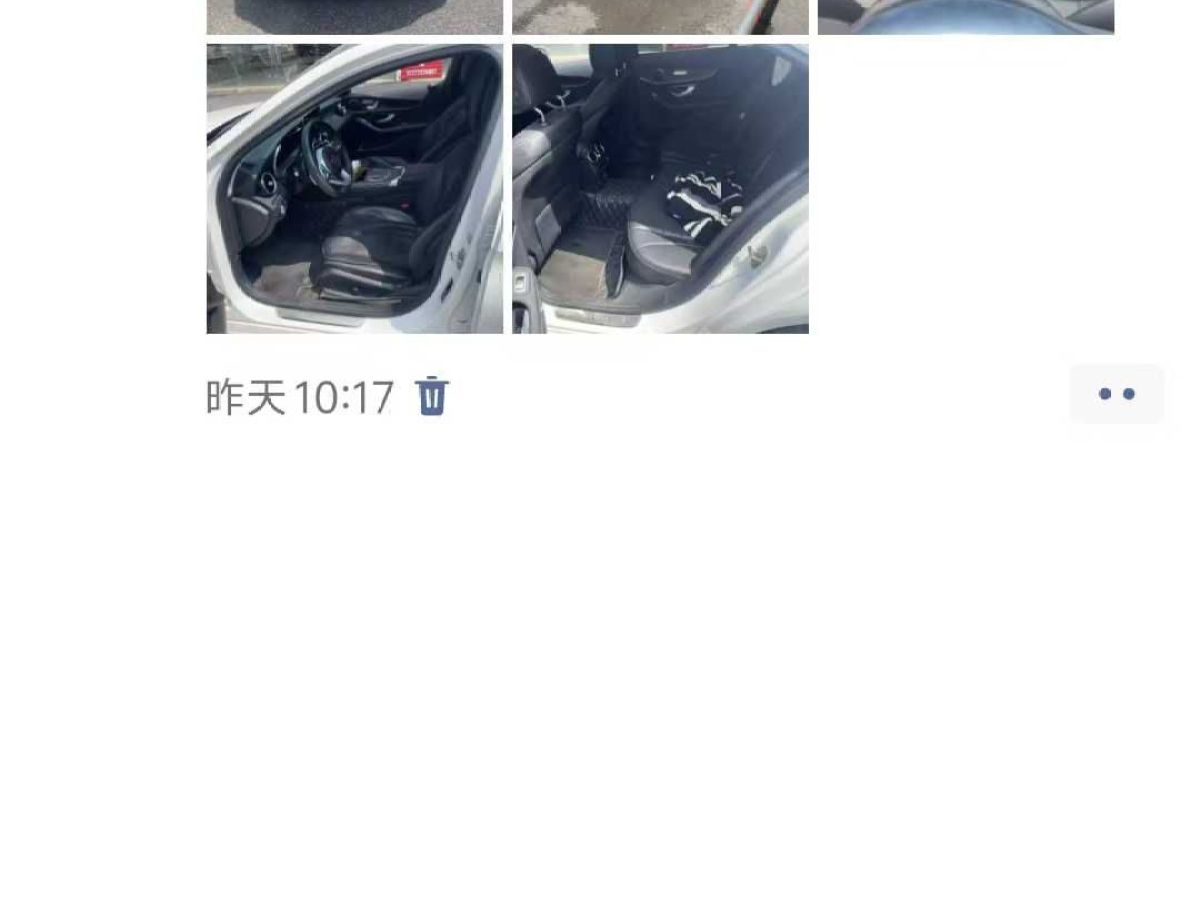1200x900 pixels.
Task: View the top-middle partially visible photo
Action: coord(660,16)
